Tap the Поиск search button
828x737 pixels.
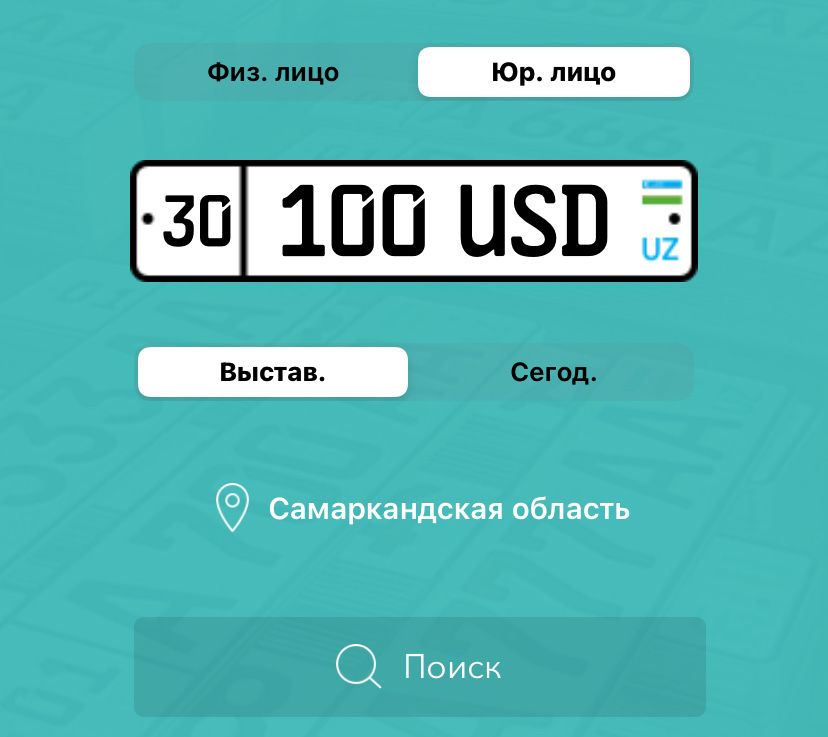tap(420, 667)
